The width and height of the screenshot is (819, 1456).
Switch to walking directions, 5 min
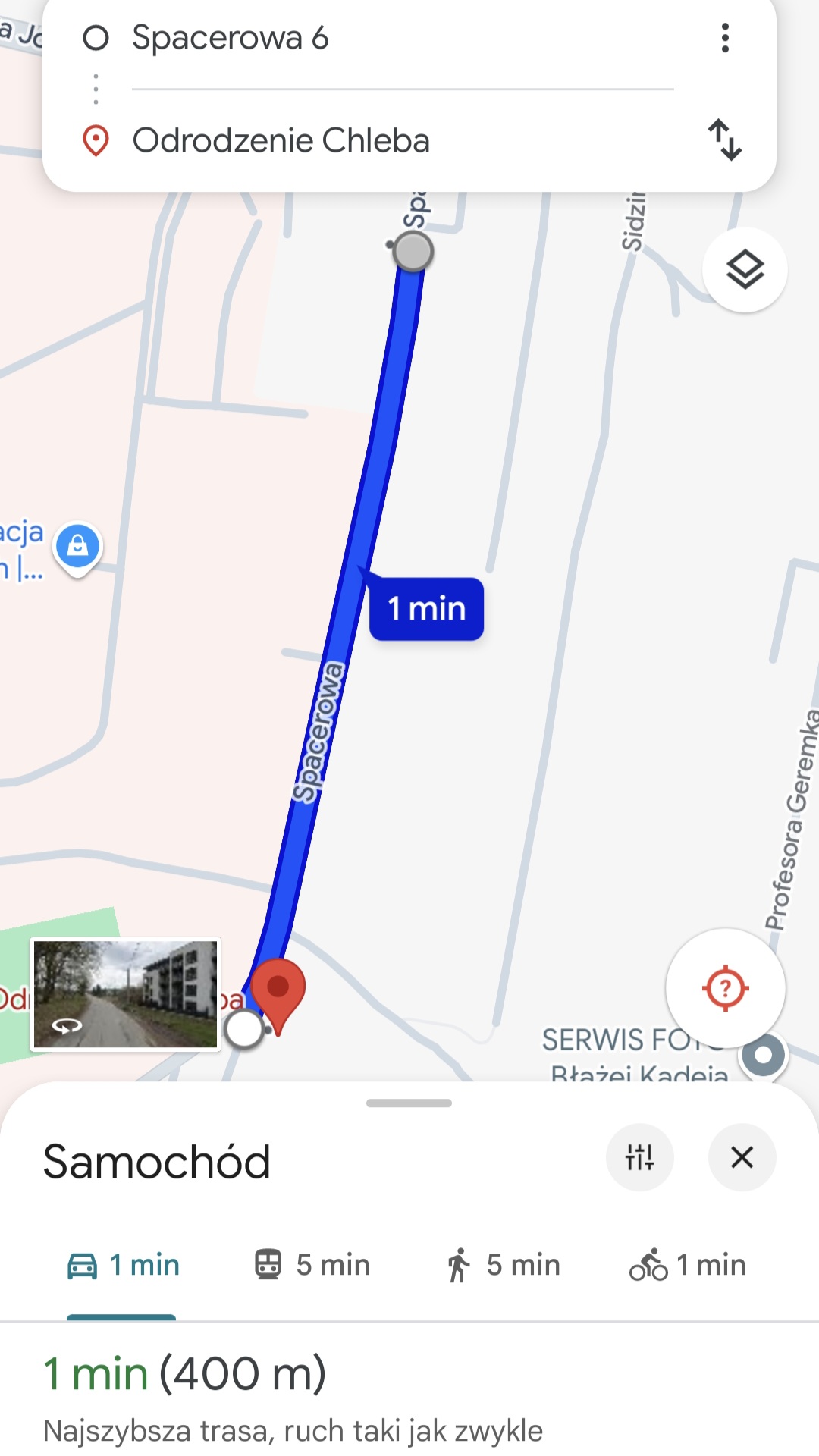click(x=503, y=1265)
